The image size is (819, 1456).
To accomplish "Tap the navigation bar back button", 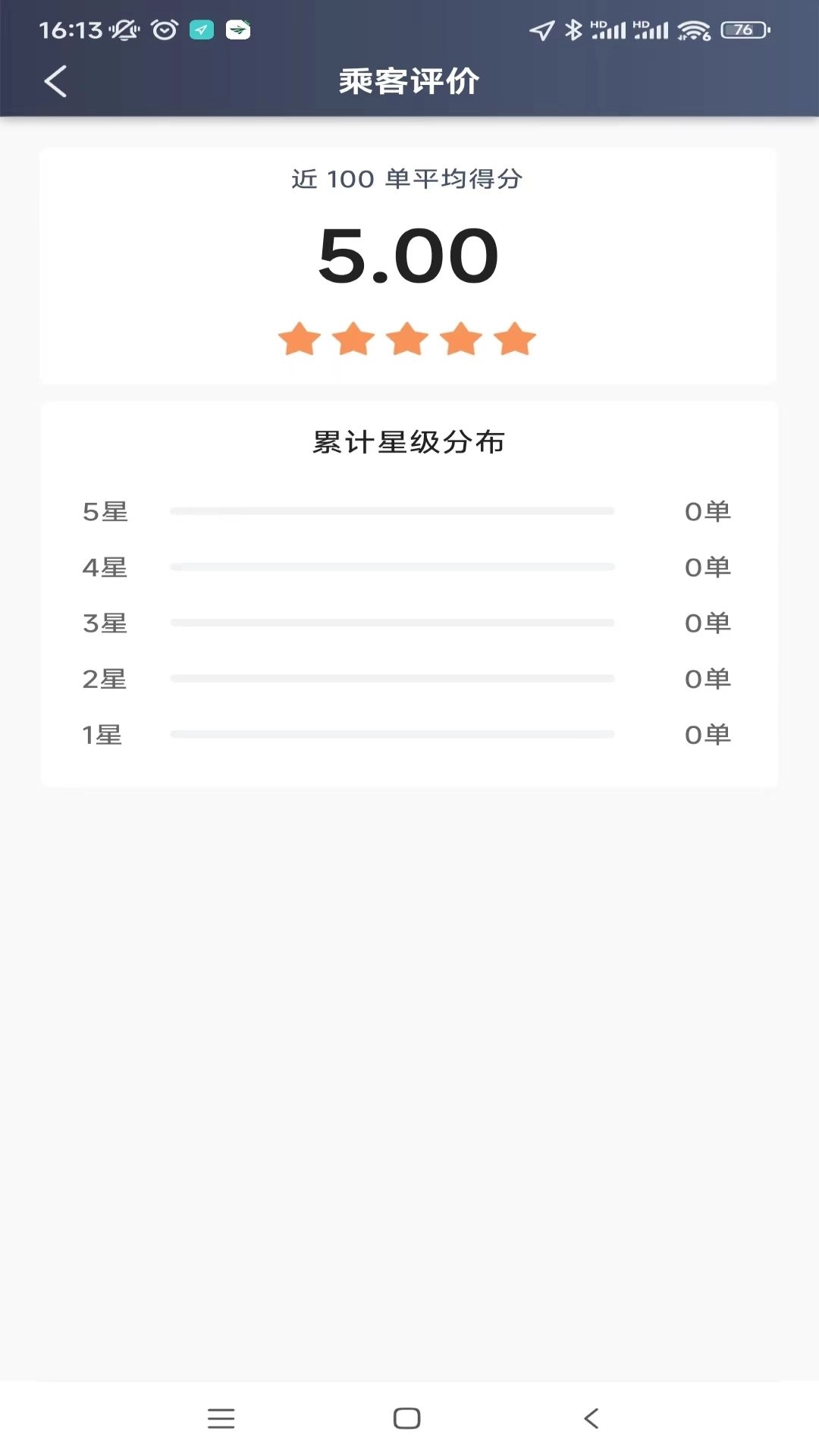I will pyautogui.click(x=591, y=1417).
